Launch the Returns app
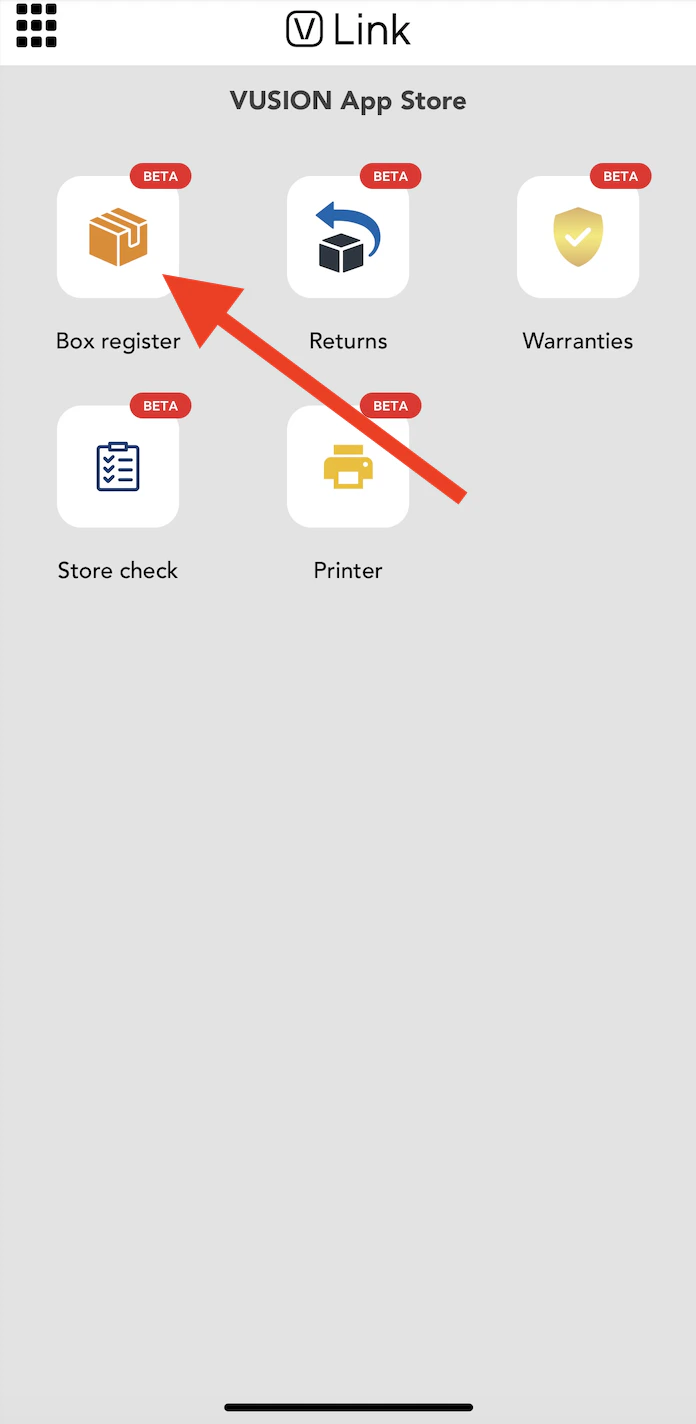The width and height of the screenshot is (696, 1424). pos(347,237)
